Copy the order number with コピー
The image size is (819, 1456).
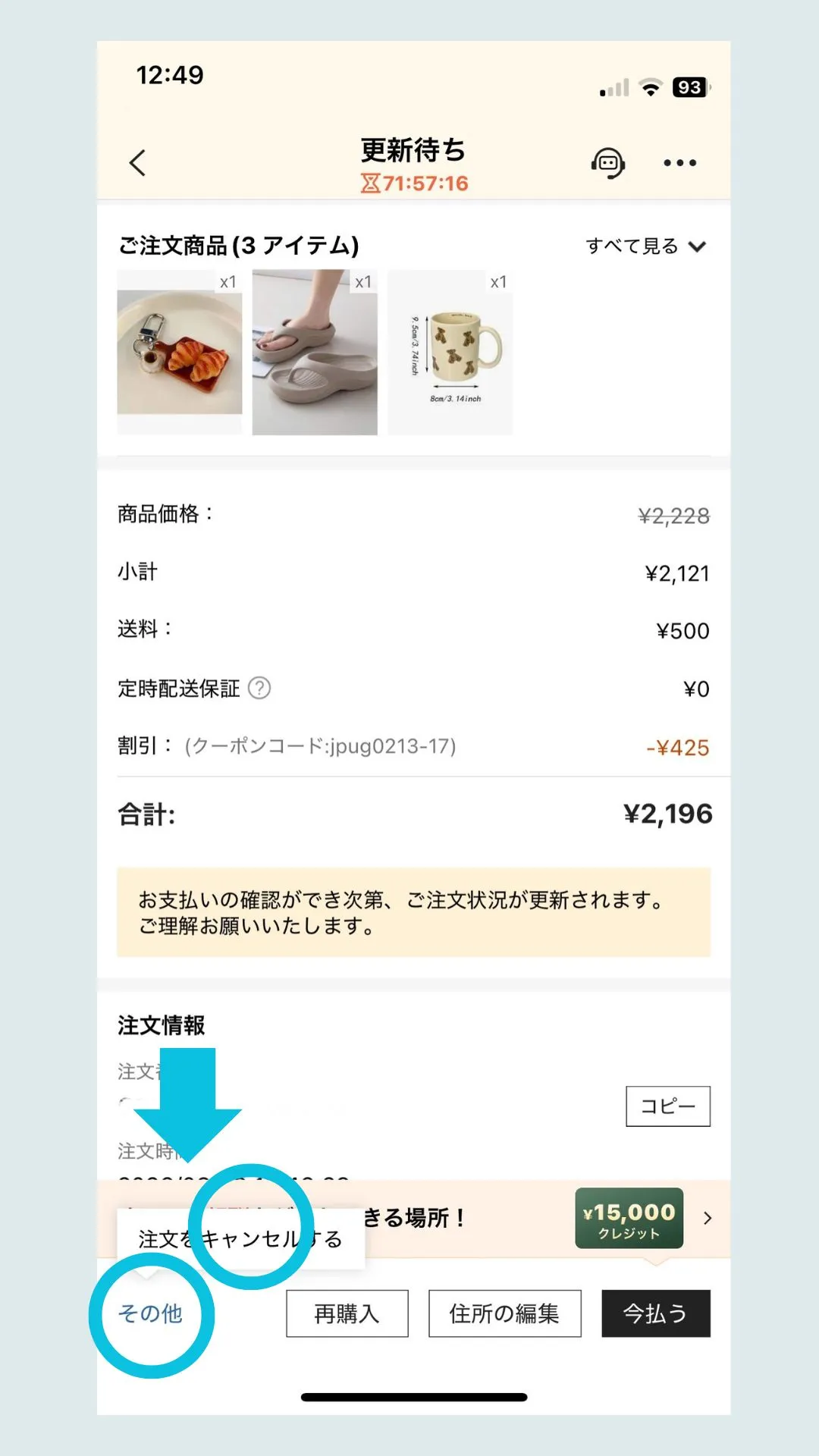tap(667, 1106)
